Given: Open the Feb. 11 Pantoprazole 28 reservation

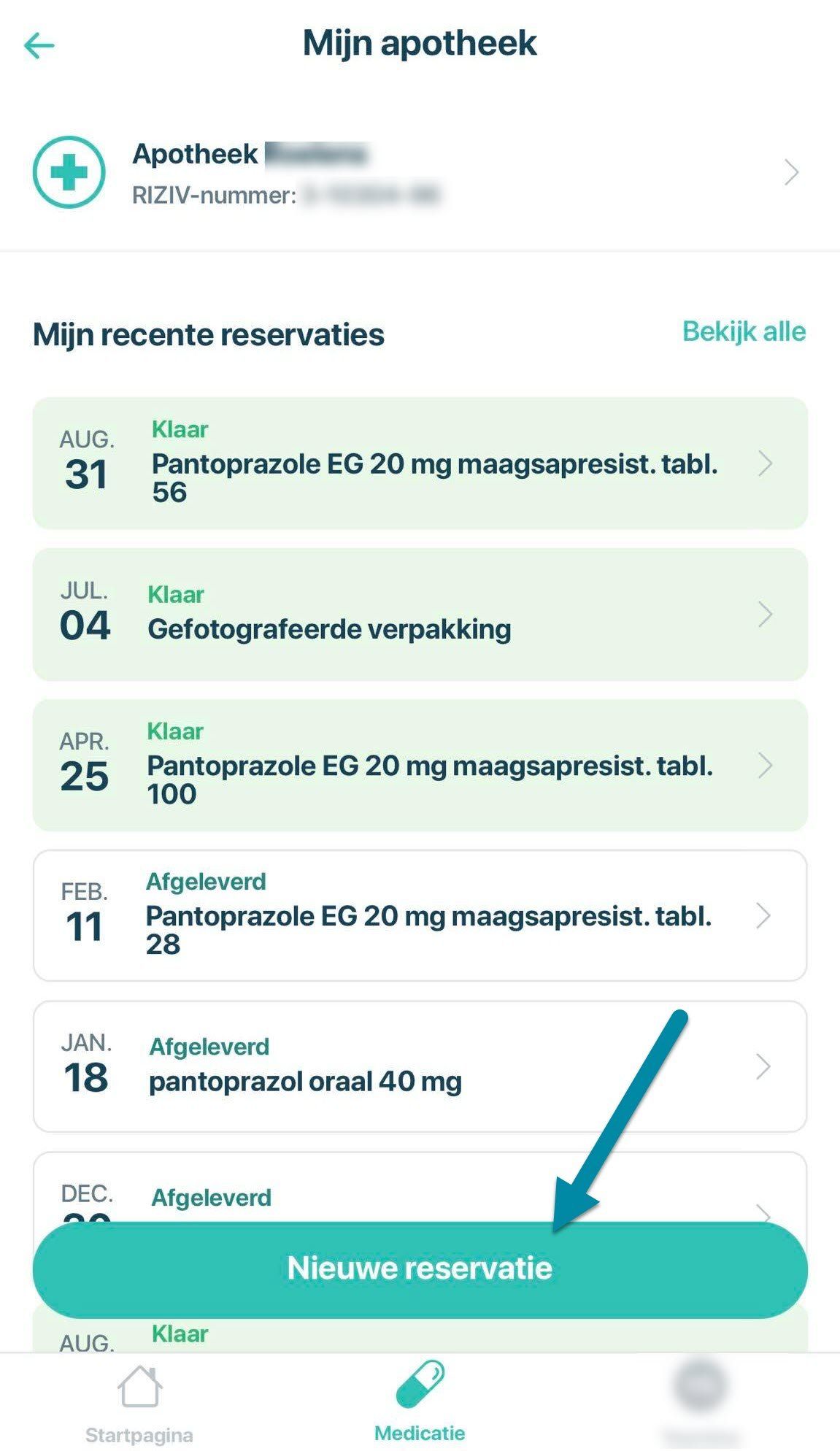Looking at the screenshot, I should pyautogui.click(x=420, y=915).
